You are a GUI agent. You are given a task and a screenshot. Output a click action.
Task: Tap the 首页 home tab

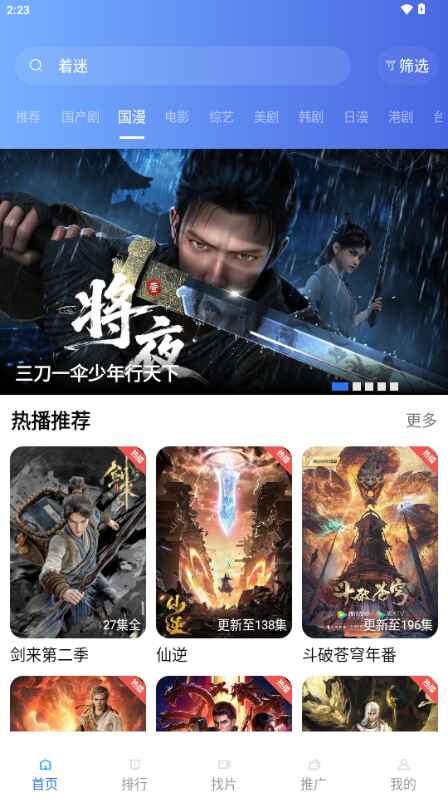(45, 775)
